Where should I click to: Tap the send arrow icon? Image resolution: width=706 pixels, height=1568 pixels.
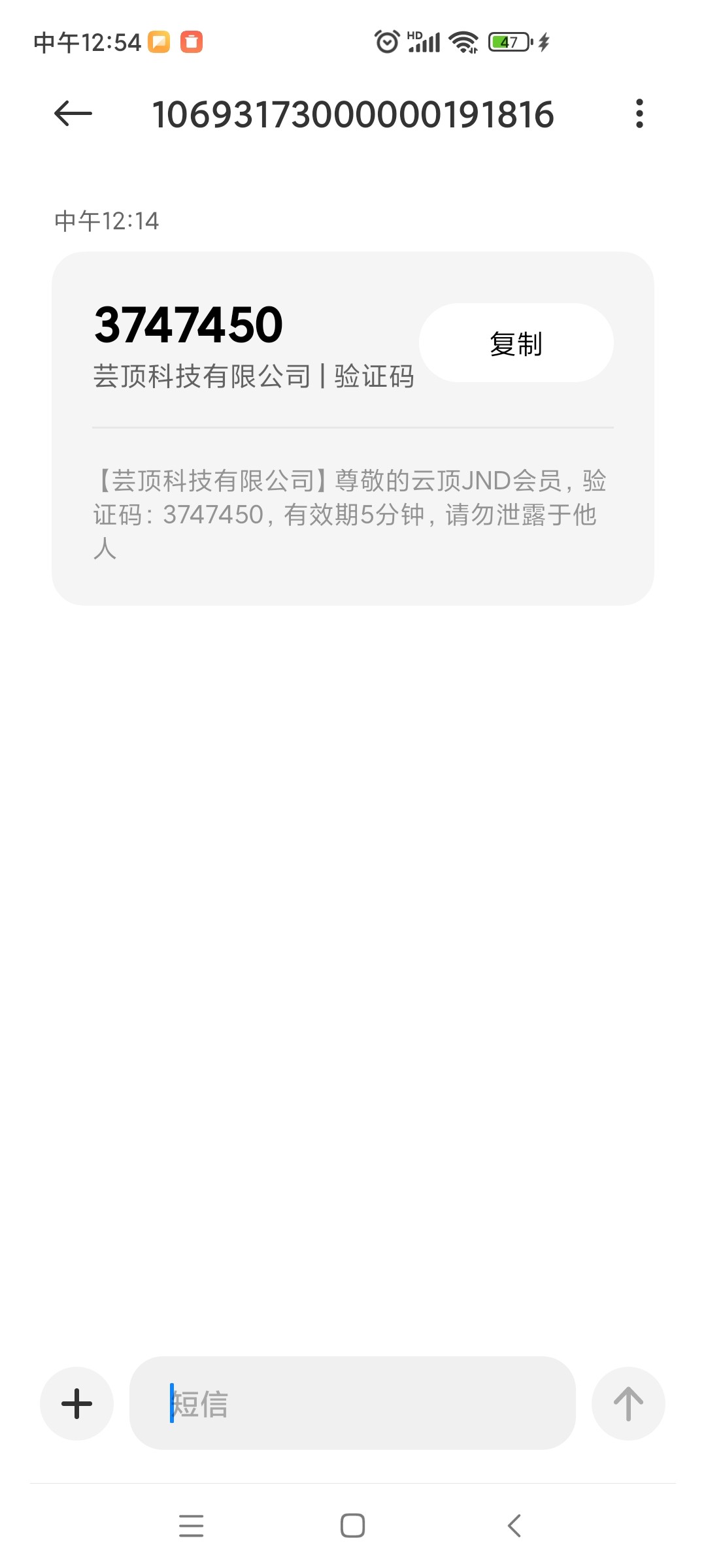pyautogui.click(x=628, y=1403)
